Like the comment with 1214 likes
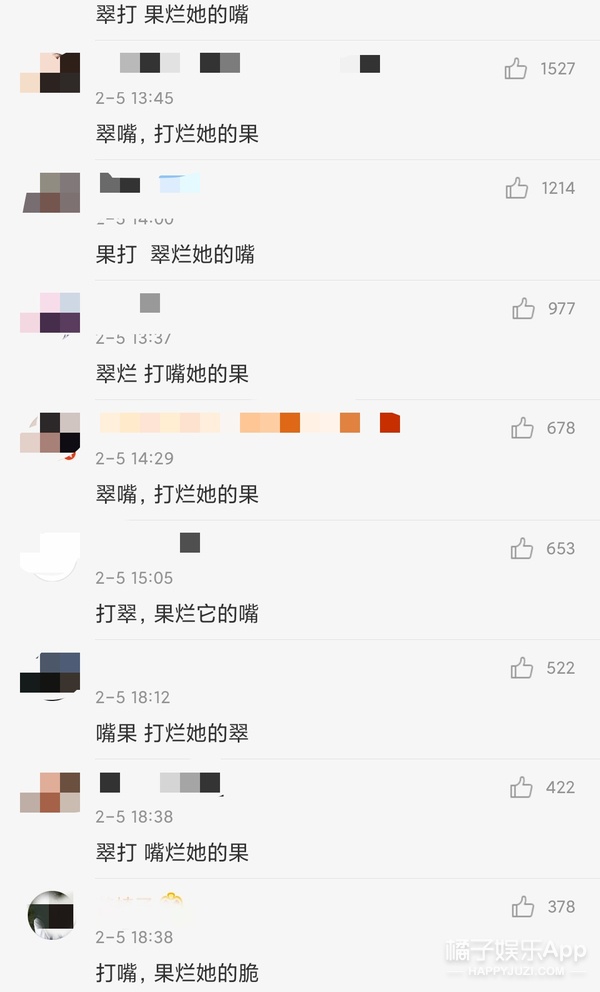 (516, 188)
